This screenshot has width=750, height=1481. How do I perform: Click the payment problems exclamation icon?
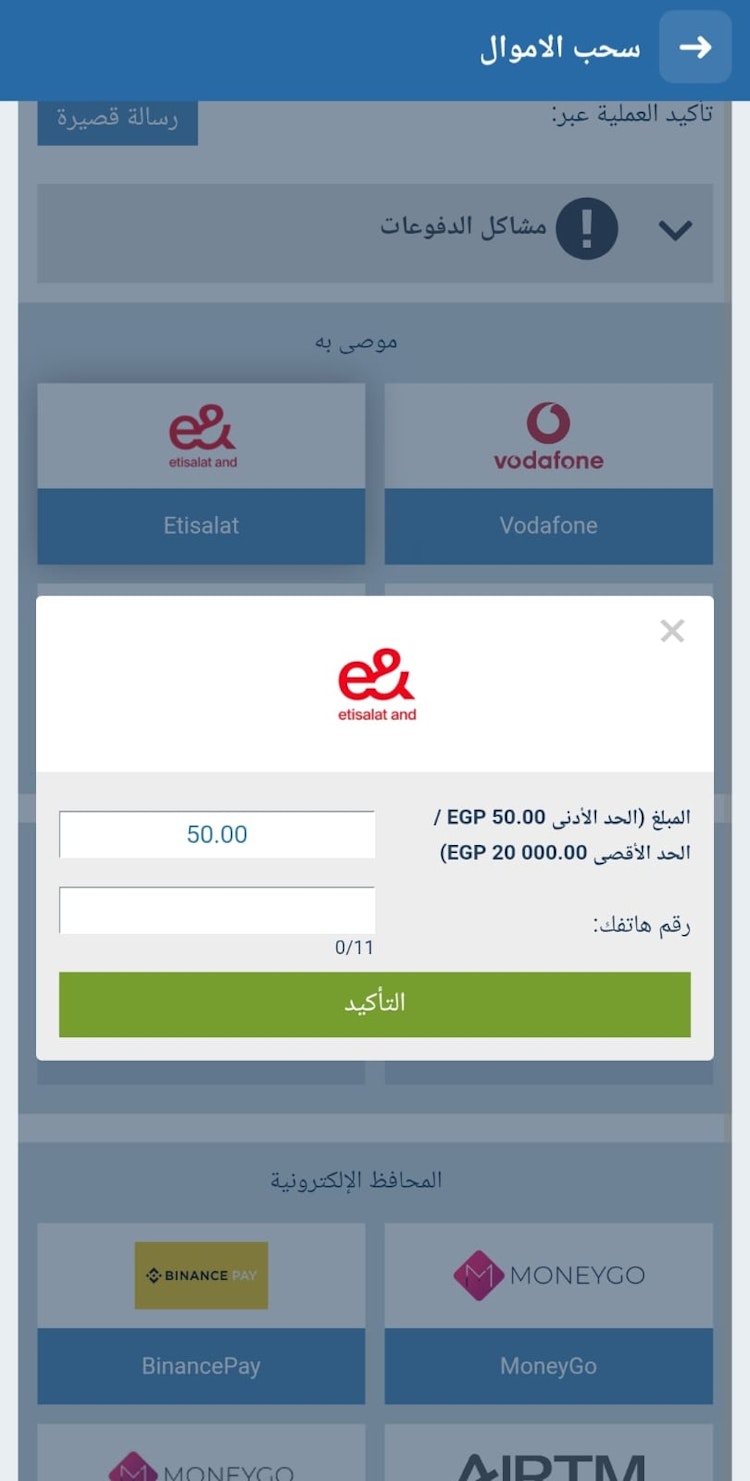(586, 229)
